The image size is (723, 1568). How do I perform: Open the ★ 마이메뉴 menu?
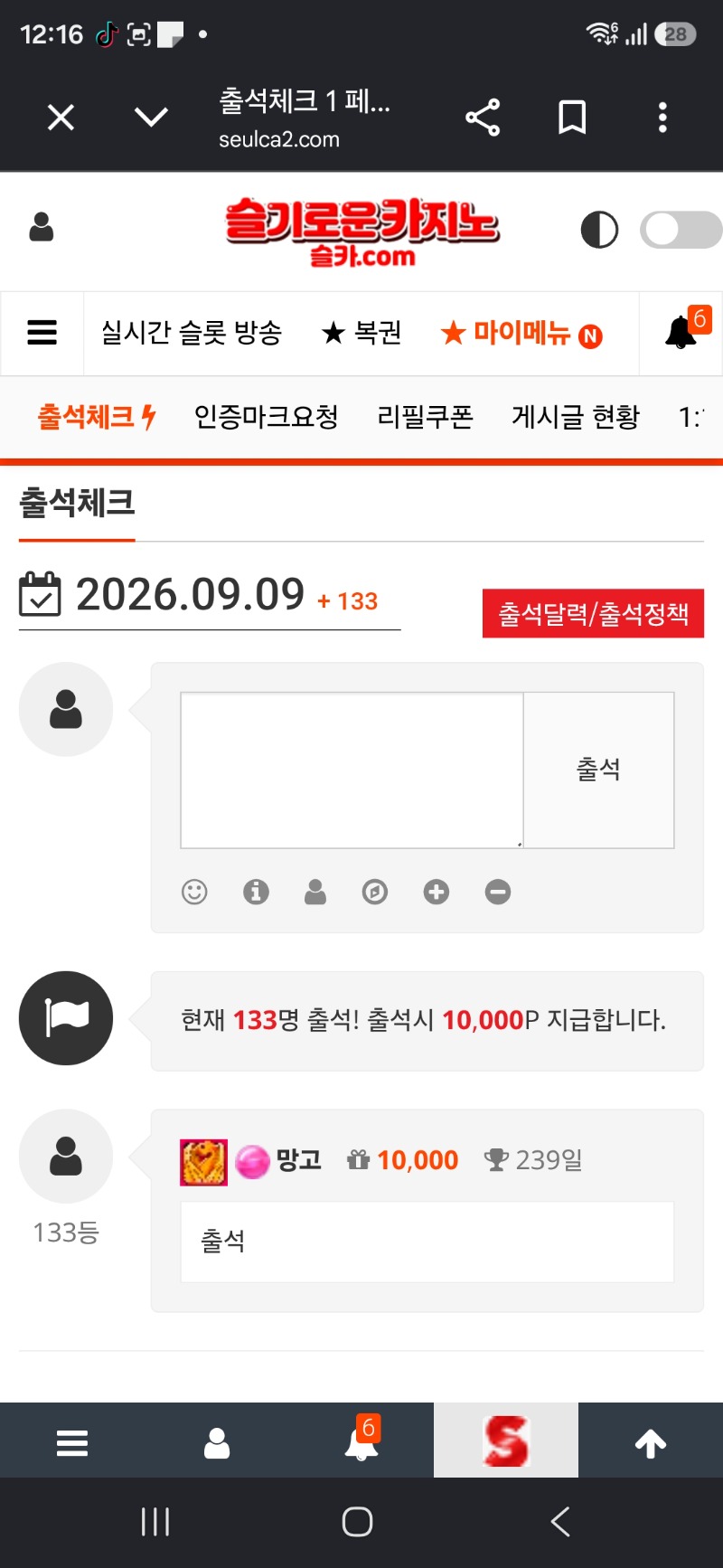click(x=521, y=334)
